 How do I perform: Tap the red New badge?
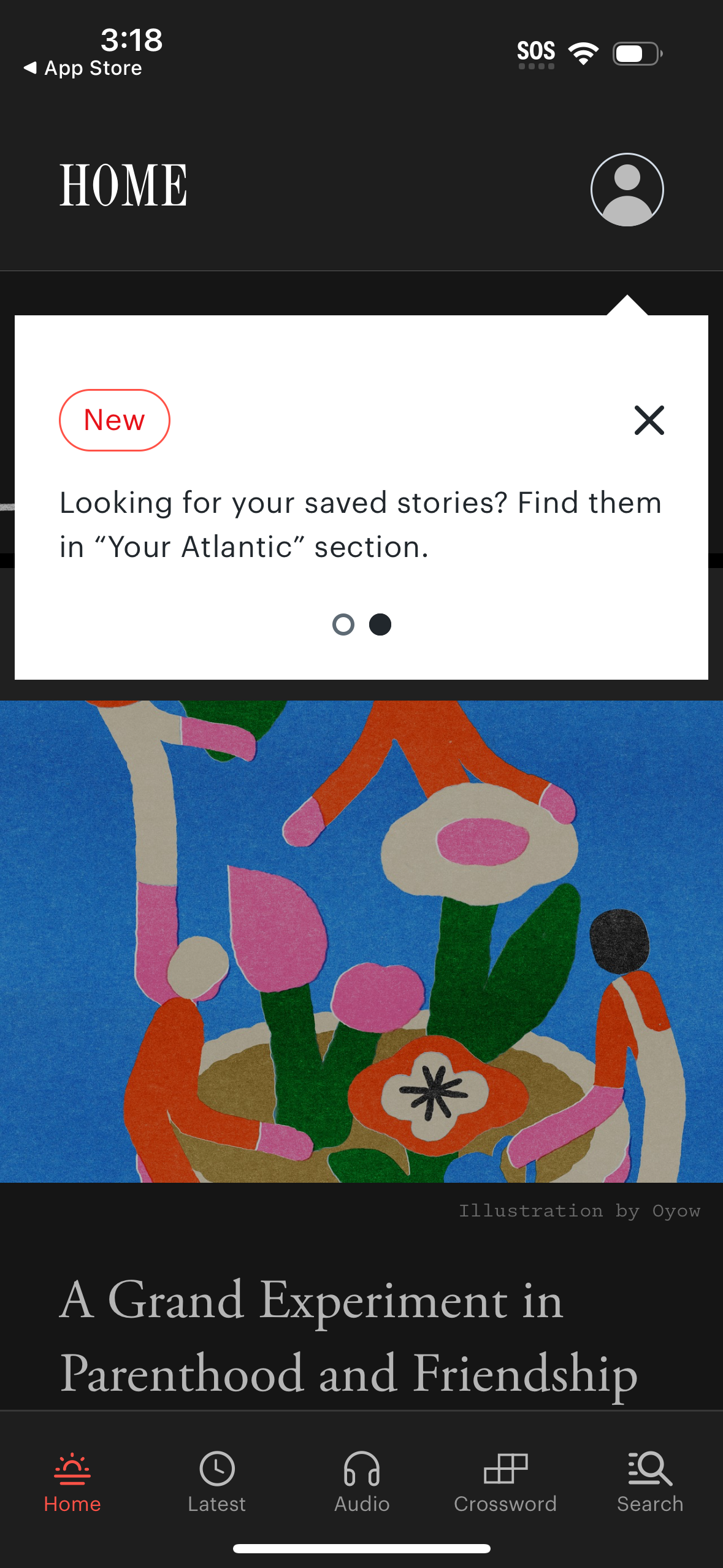[x=114, y=420]
